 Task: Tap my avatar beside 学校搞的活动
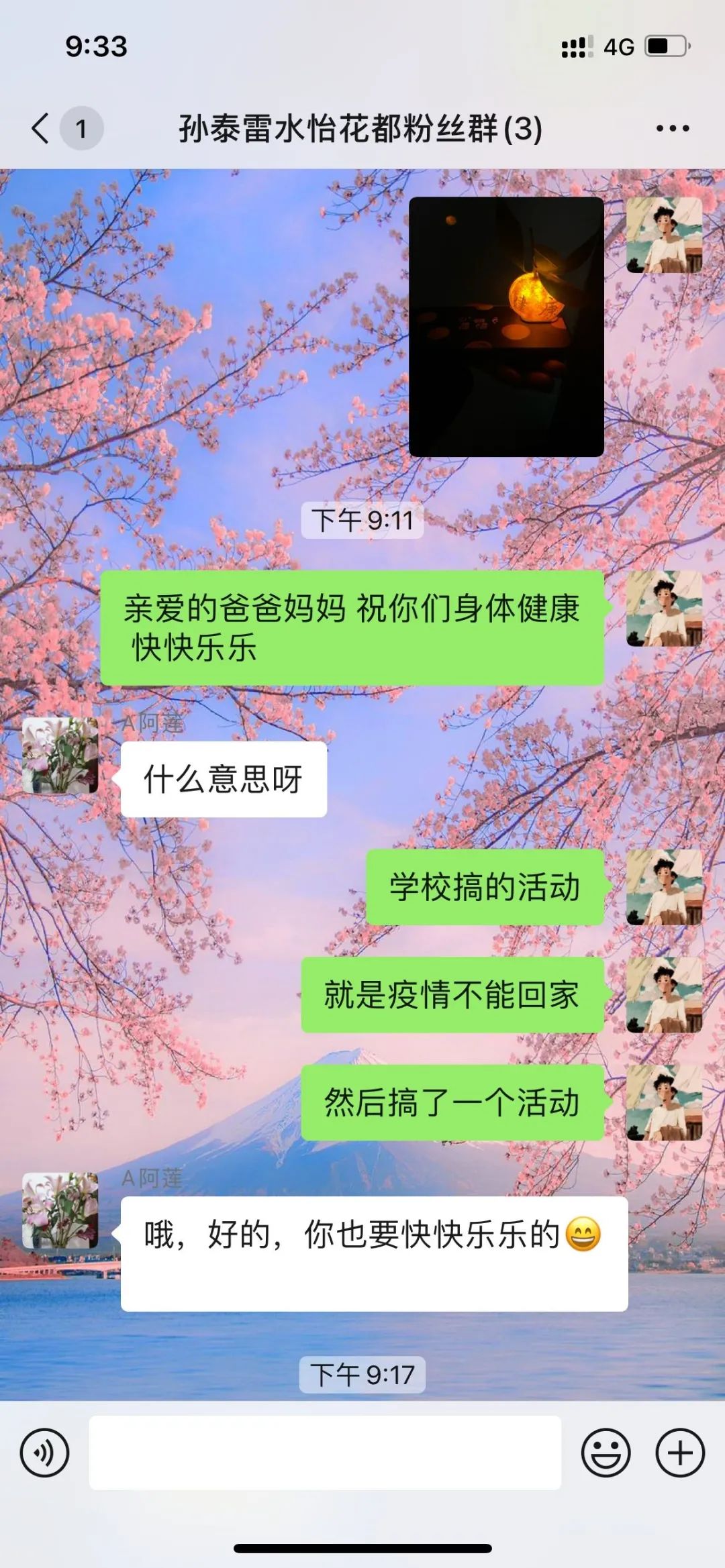pos(664,887)
